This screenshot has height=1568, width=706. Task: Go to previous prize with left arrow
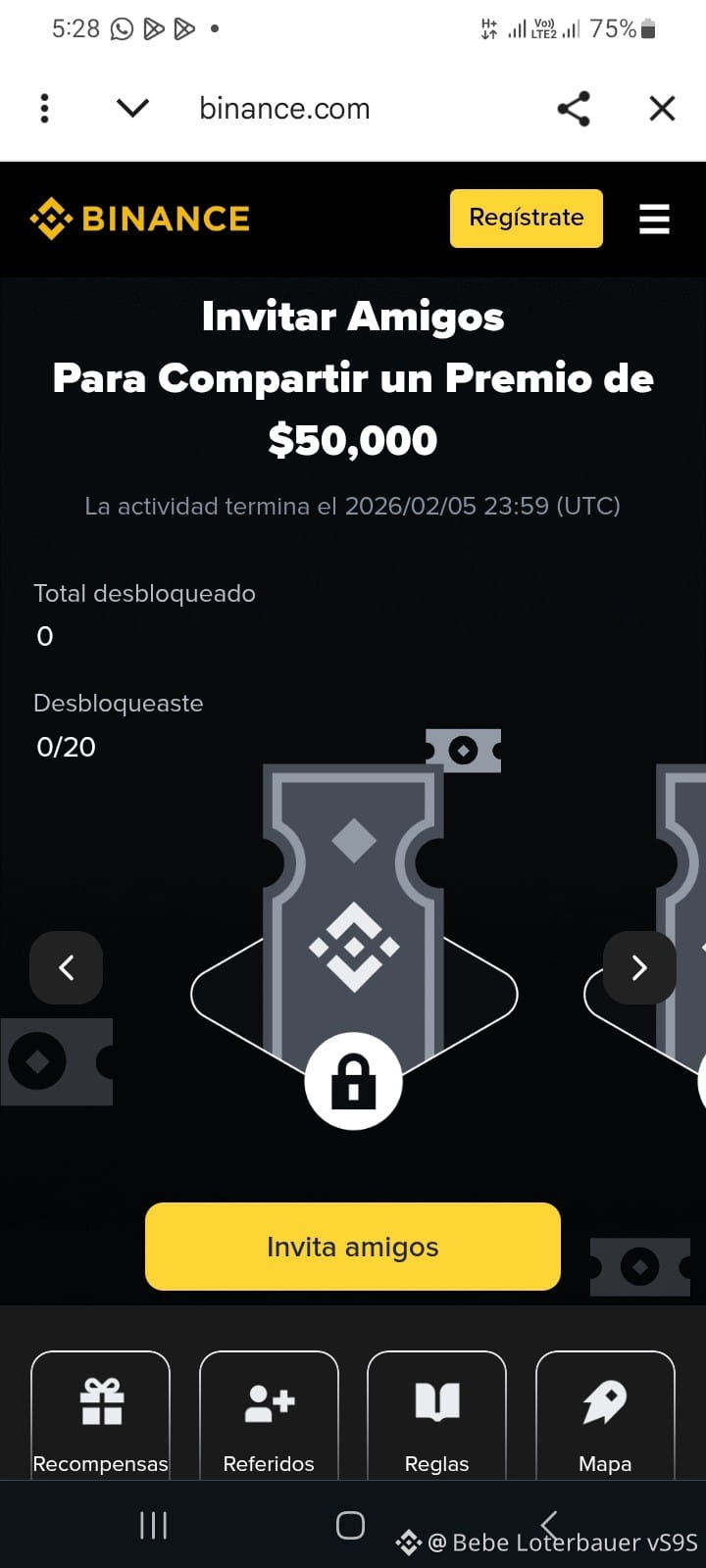click(66, 968)
